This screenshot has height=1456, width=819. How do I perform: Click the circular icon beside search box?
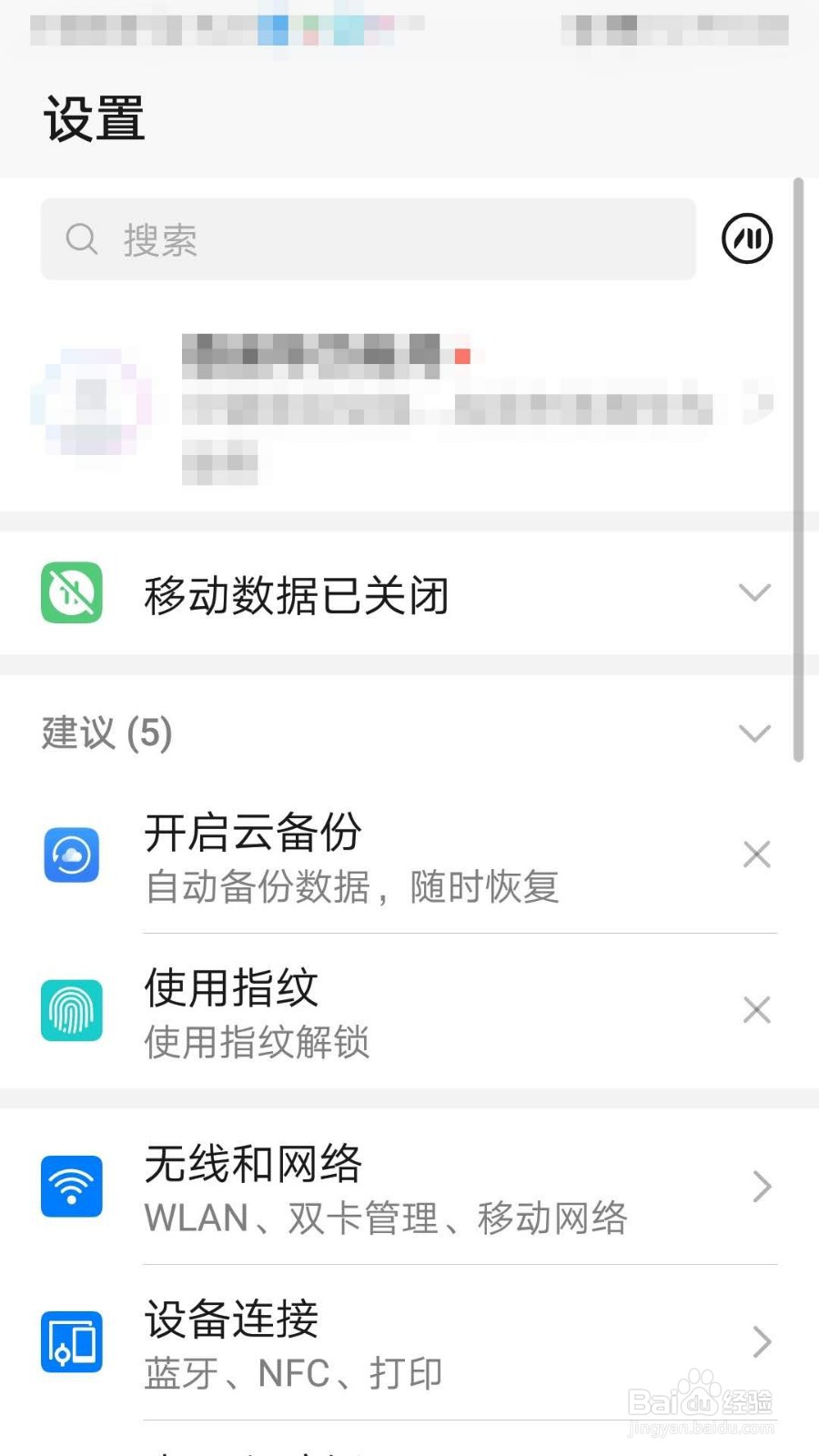[x=746, y=238]
